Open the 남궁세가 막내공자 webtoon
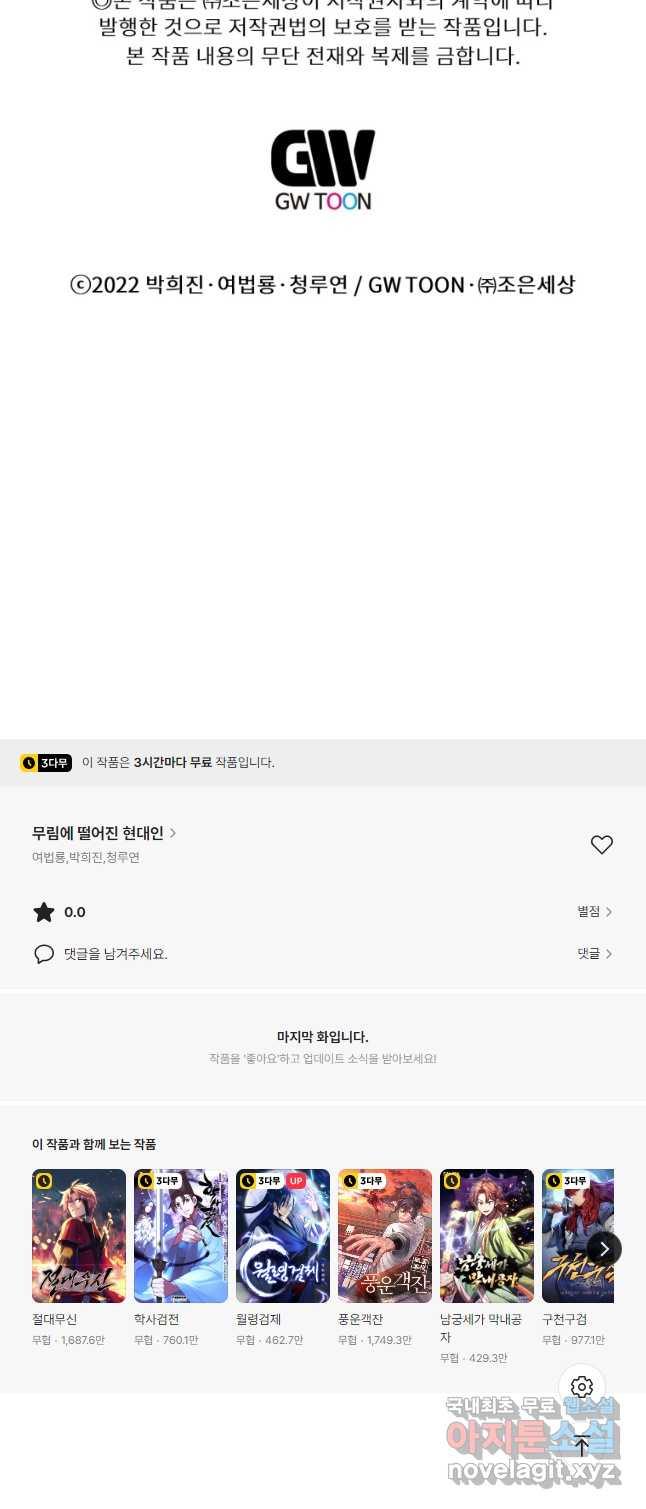Image resolution: width=646 pixels, height=1509 pixels. [x=487, y=1236]
